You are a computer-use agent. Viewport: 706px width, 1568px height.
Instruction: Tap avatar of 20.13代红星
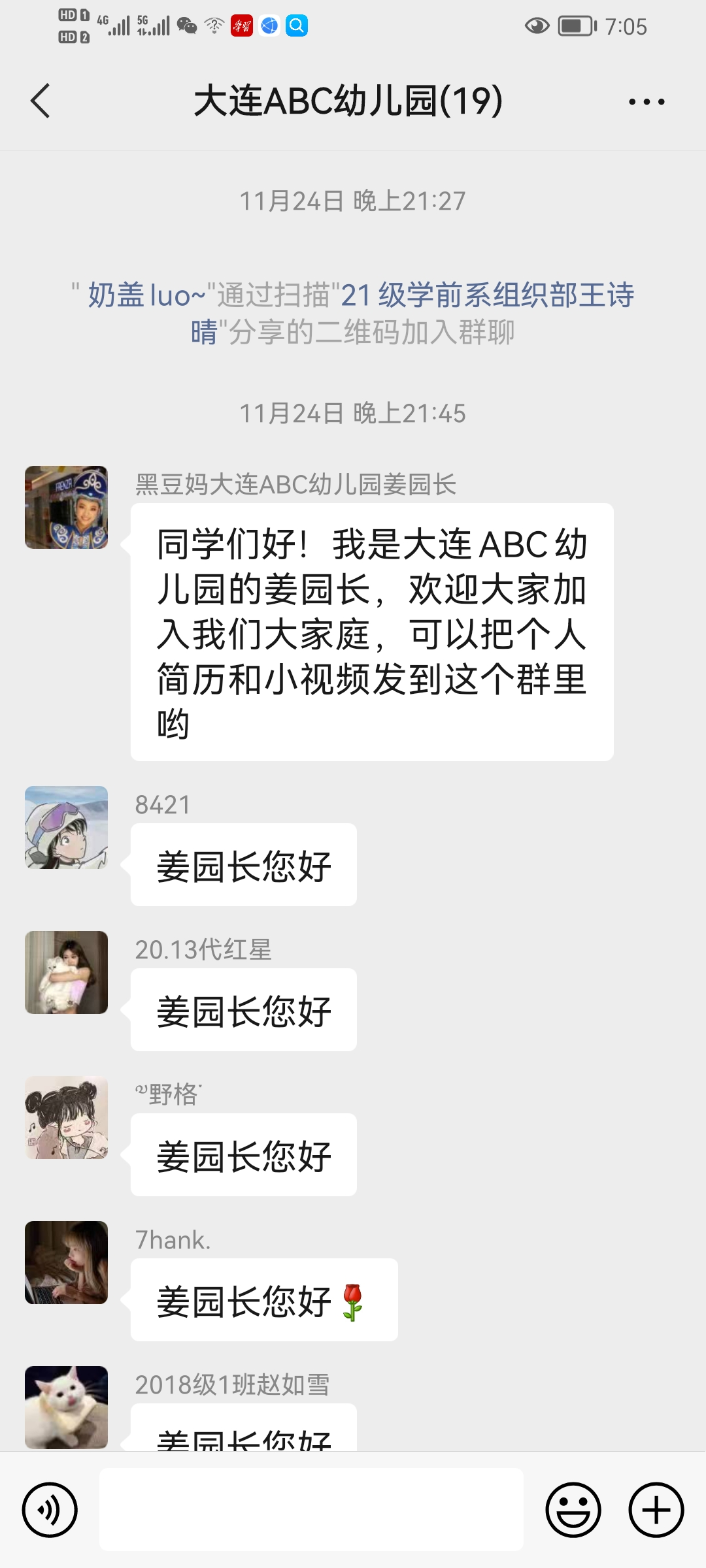pyautogui.click(x=67, y=972)
